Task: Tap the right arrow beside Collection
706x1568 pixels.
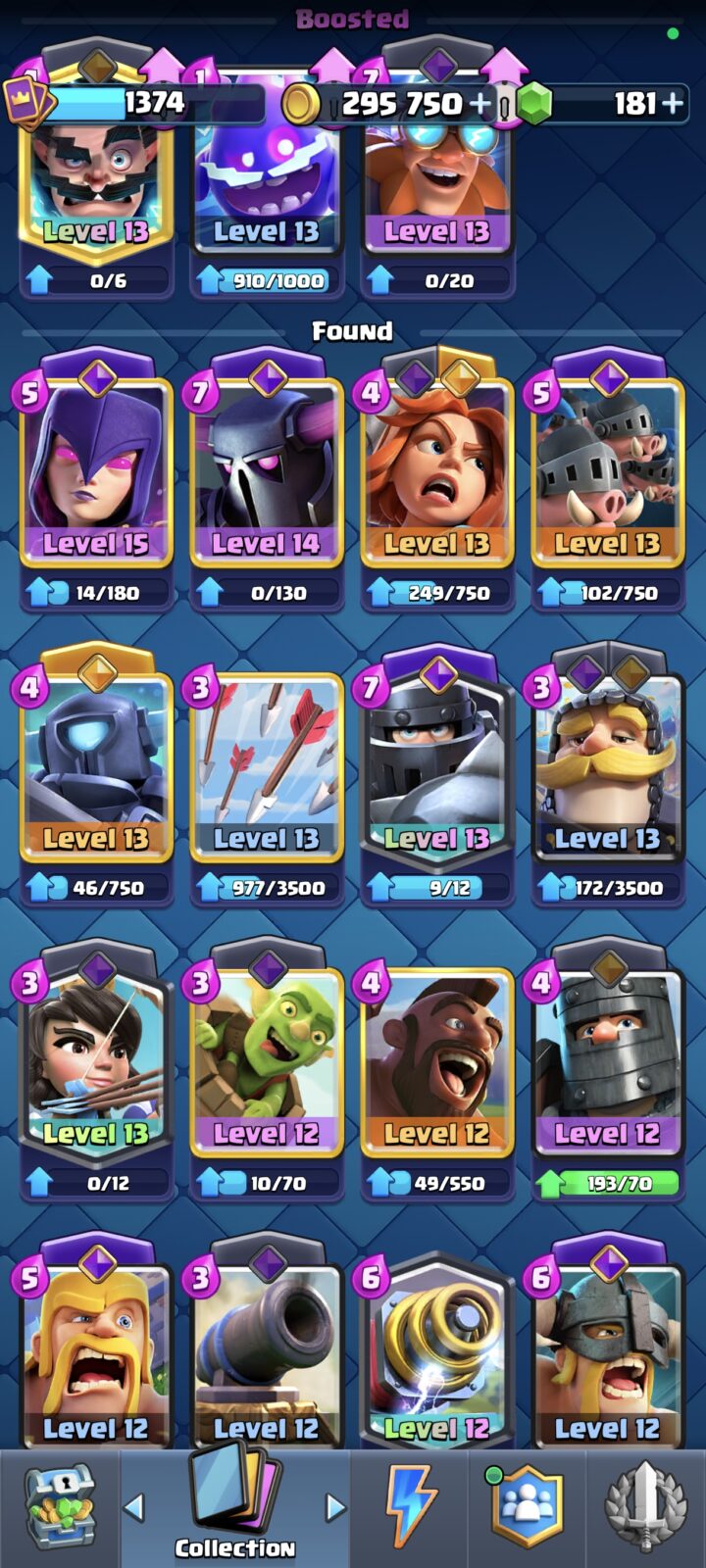Action: [x=335, y=1507]
